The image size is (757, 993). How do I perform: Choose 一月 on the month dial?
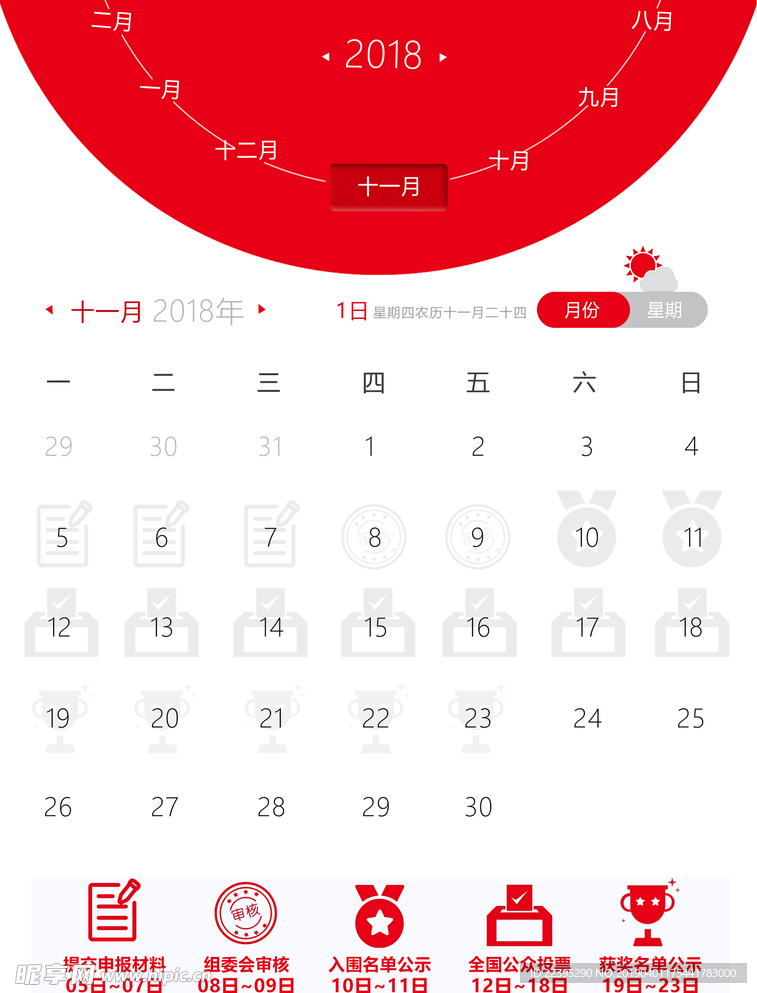coord(160,89)
